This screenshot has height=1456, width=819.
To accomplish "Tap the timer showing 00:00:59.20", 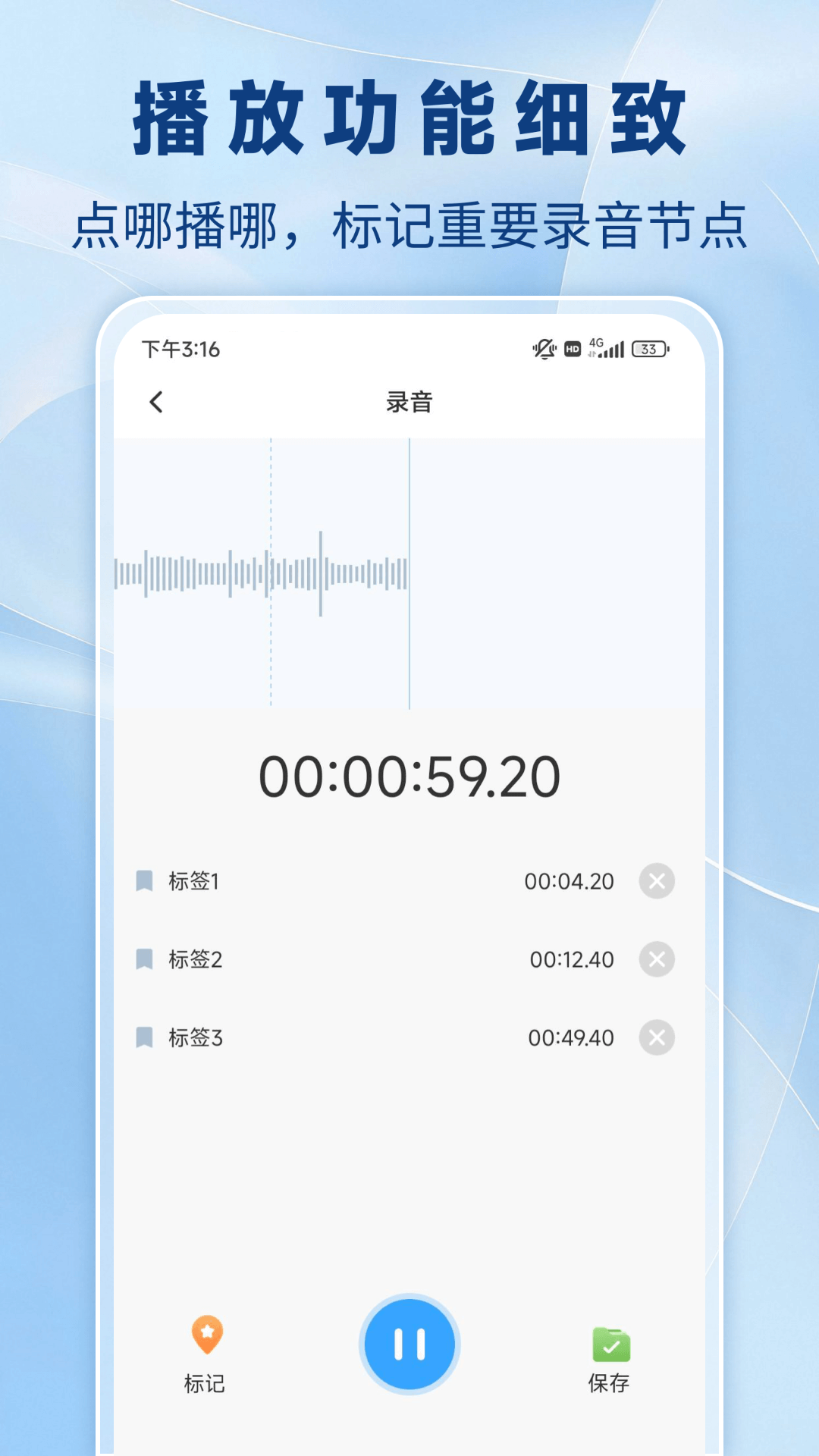I will [x=409, y=775].
